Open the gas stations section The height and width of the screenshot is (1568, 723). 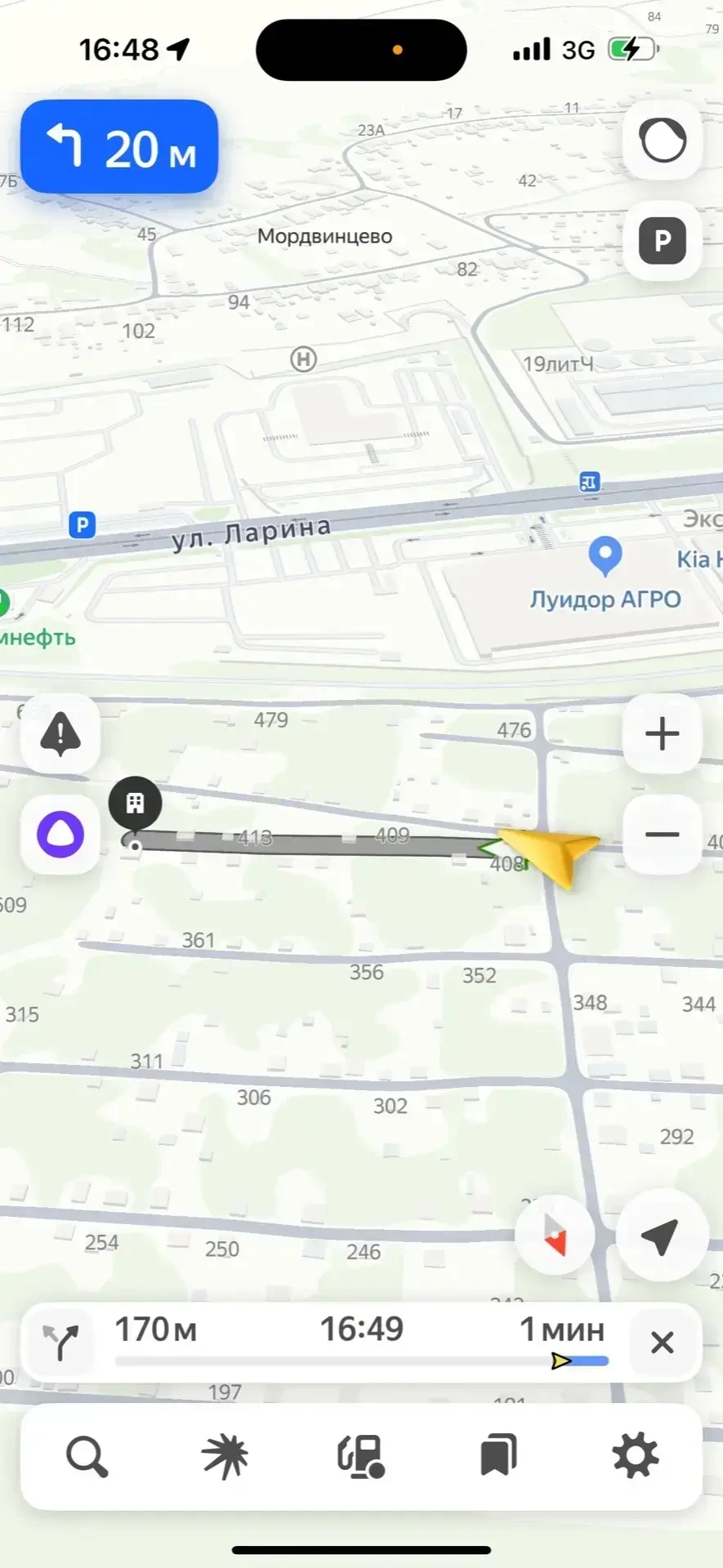tap(361, 1456)
